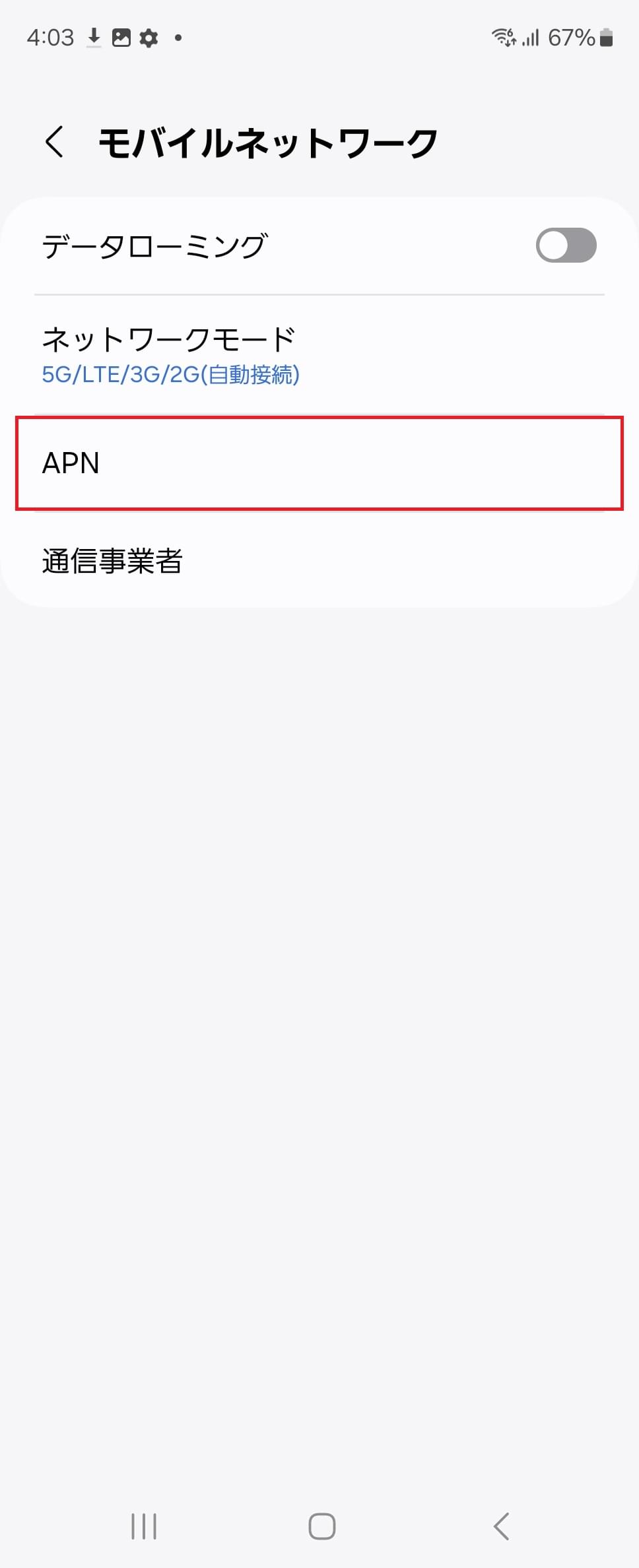This screenshot has width=639, height=1568.
Task: Tap the screenshot saved status bar icon
Action: [122, 38]
